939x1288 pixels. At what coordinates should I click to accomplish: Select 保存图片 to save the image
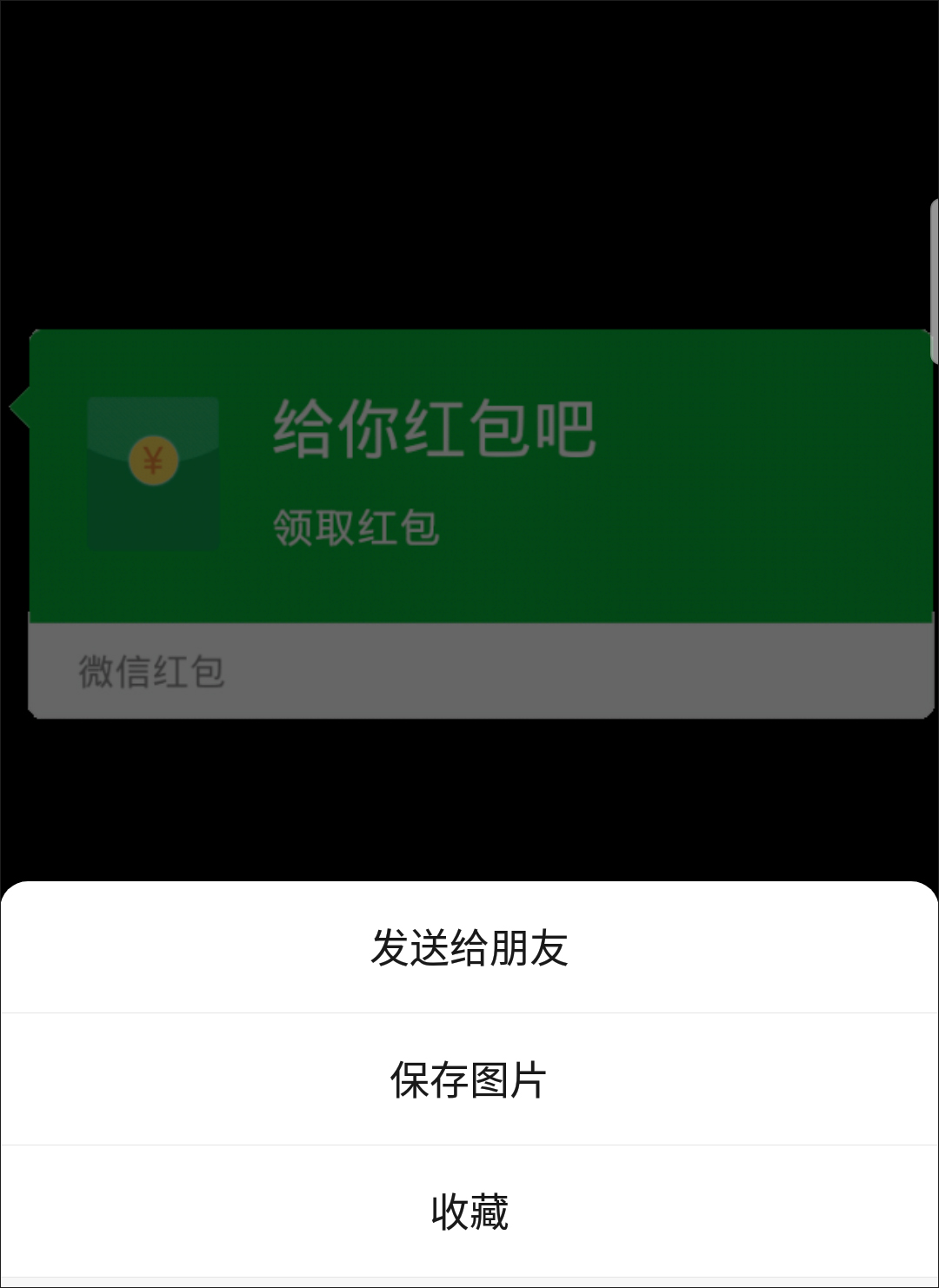pos(469,1079)
